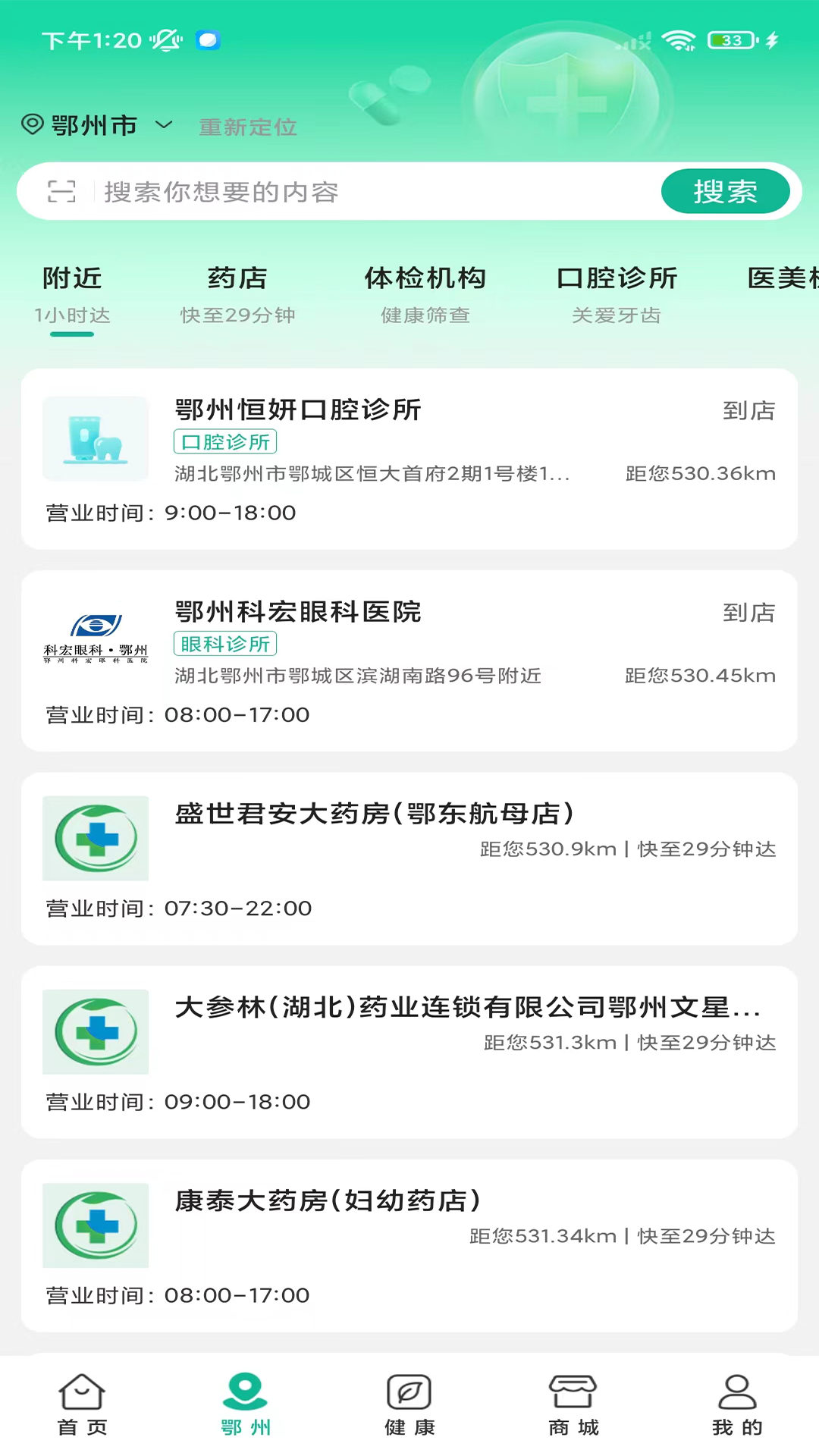Image resolution: width=819 pixels, height=1456 pixels.
Task: Tap 到店 on 鄂州科宏眼科医院 card
Action: point(748,613)
